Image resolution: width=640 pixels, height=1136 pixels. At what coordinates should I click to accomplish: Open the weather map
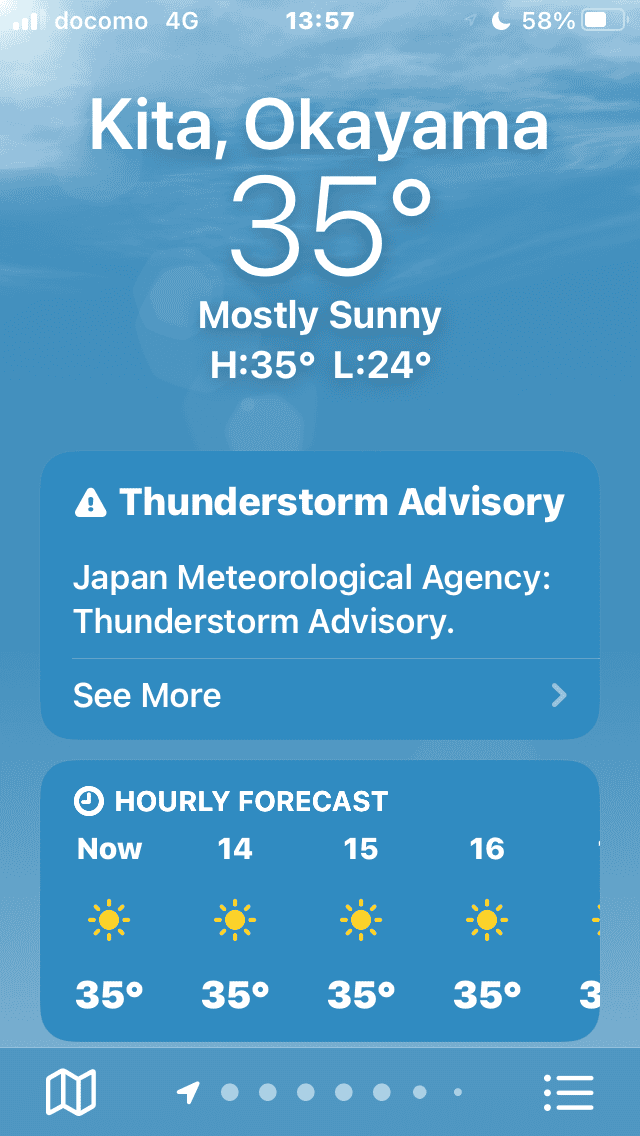click(71, 1092)
